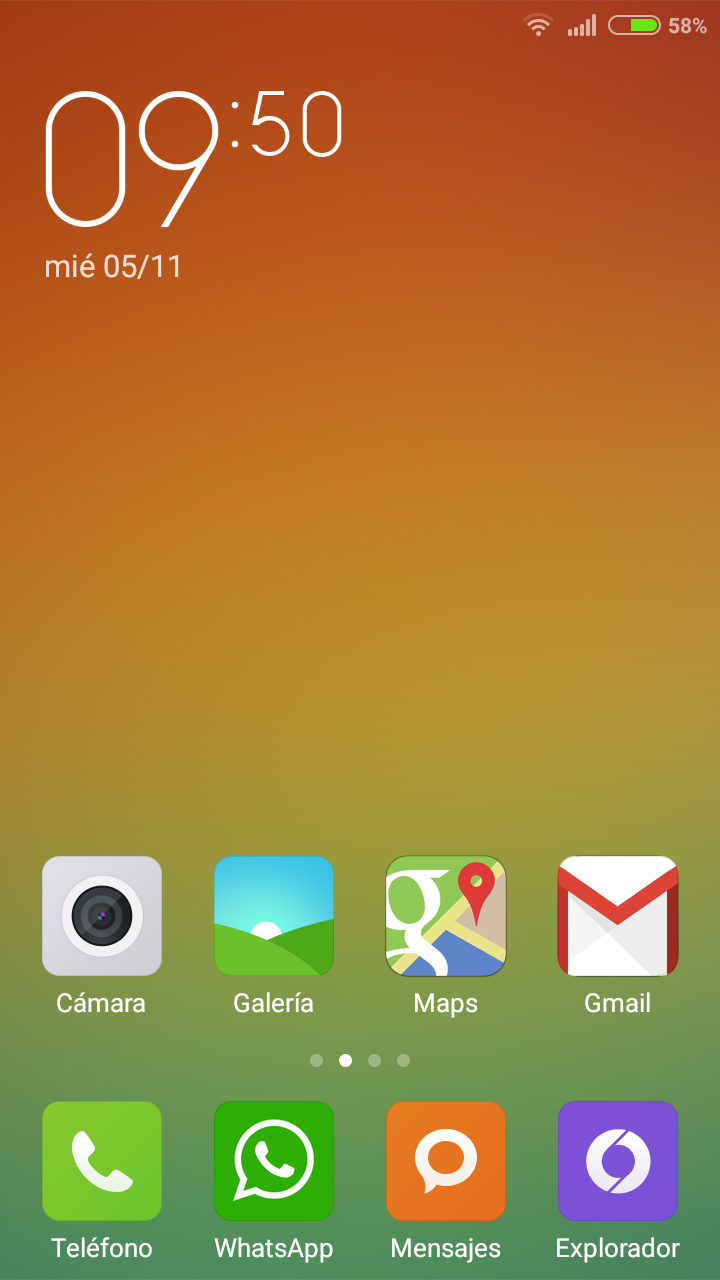Open the Teléfono dialer
Viewport: 720px width, 1280px height.
tap(102, 1161)
